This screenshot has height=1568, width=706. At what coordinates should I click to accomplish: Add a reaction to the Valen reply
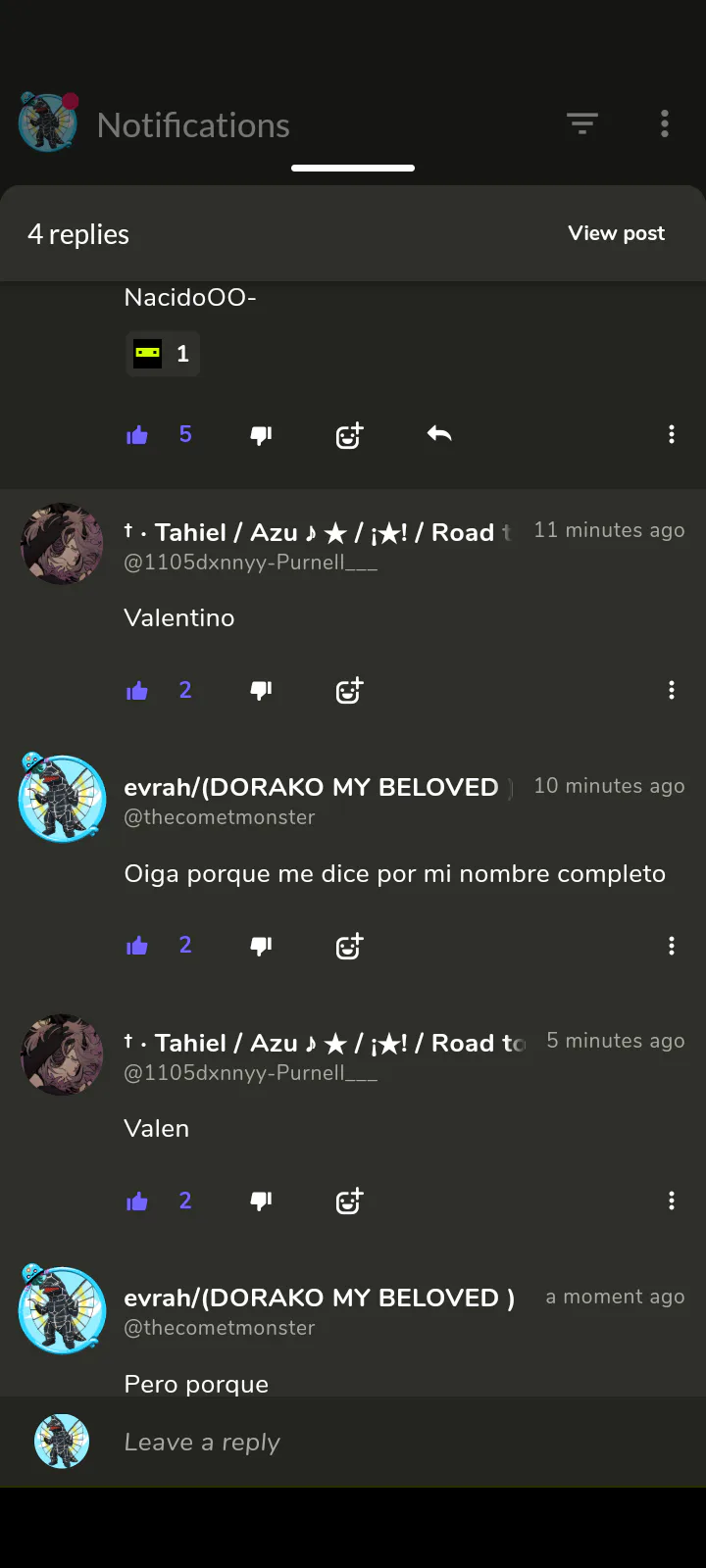pos(349,1201)
